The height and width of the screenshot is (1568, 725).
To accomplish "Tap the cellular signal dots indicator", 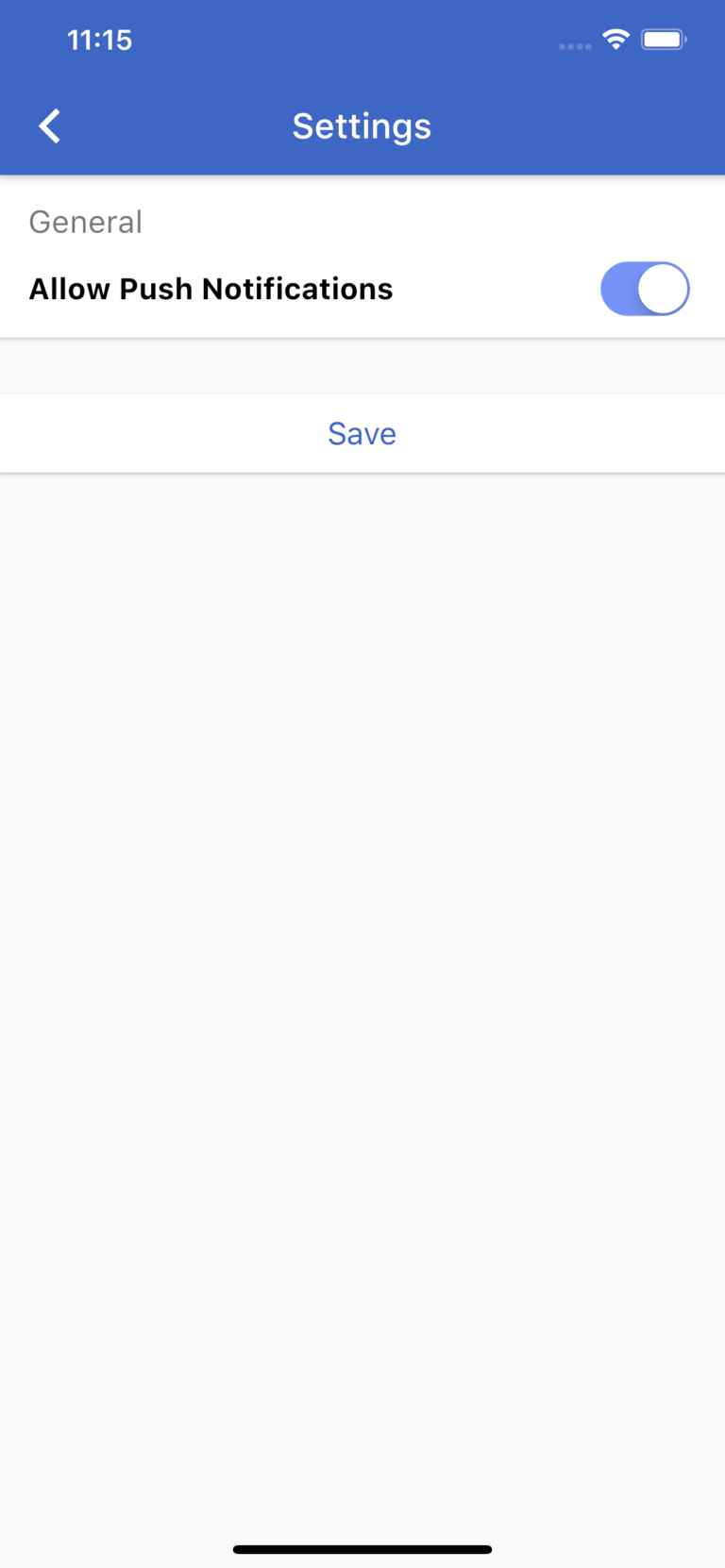I will tap(574, 45).
